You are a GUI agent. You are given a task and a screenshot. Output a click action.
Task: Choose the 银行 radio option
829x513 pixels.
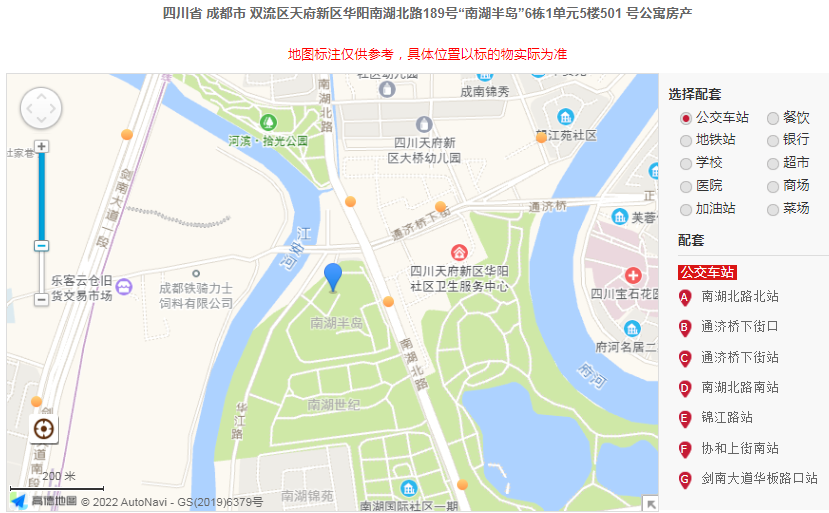(x=773, y=141)
